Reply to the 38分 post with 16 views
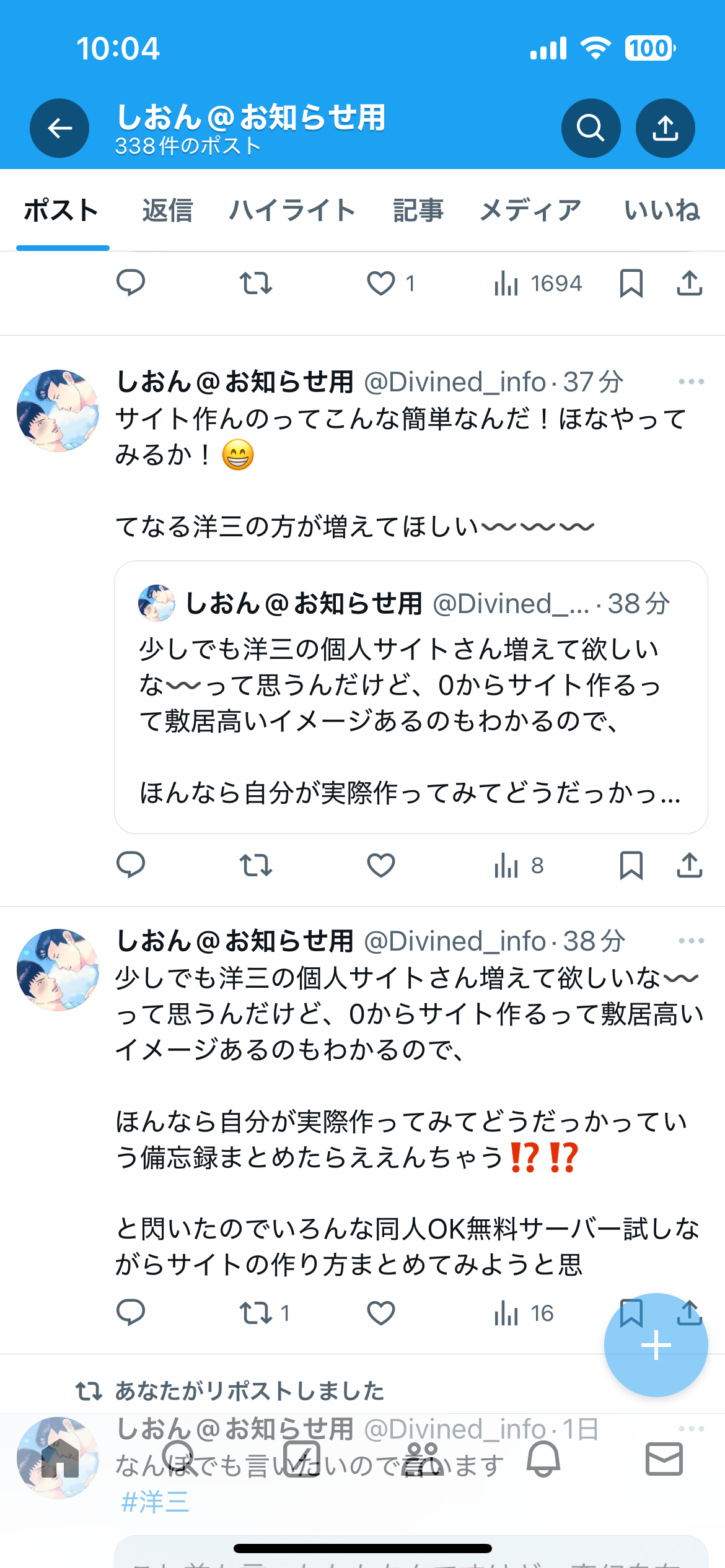 pyautogui.click(x=131, y=1313)
